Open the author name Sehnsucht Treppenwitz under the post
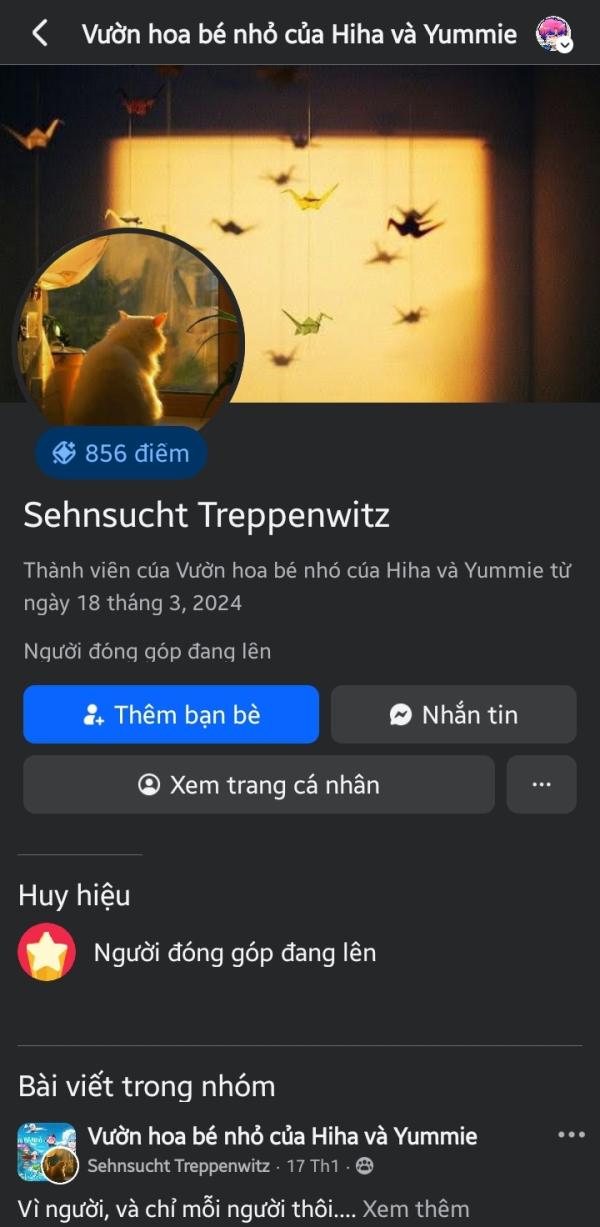 click(x=178, y=1166)
